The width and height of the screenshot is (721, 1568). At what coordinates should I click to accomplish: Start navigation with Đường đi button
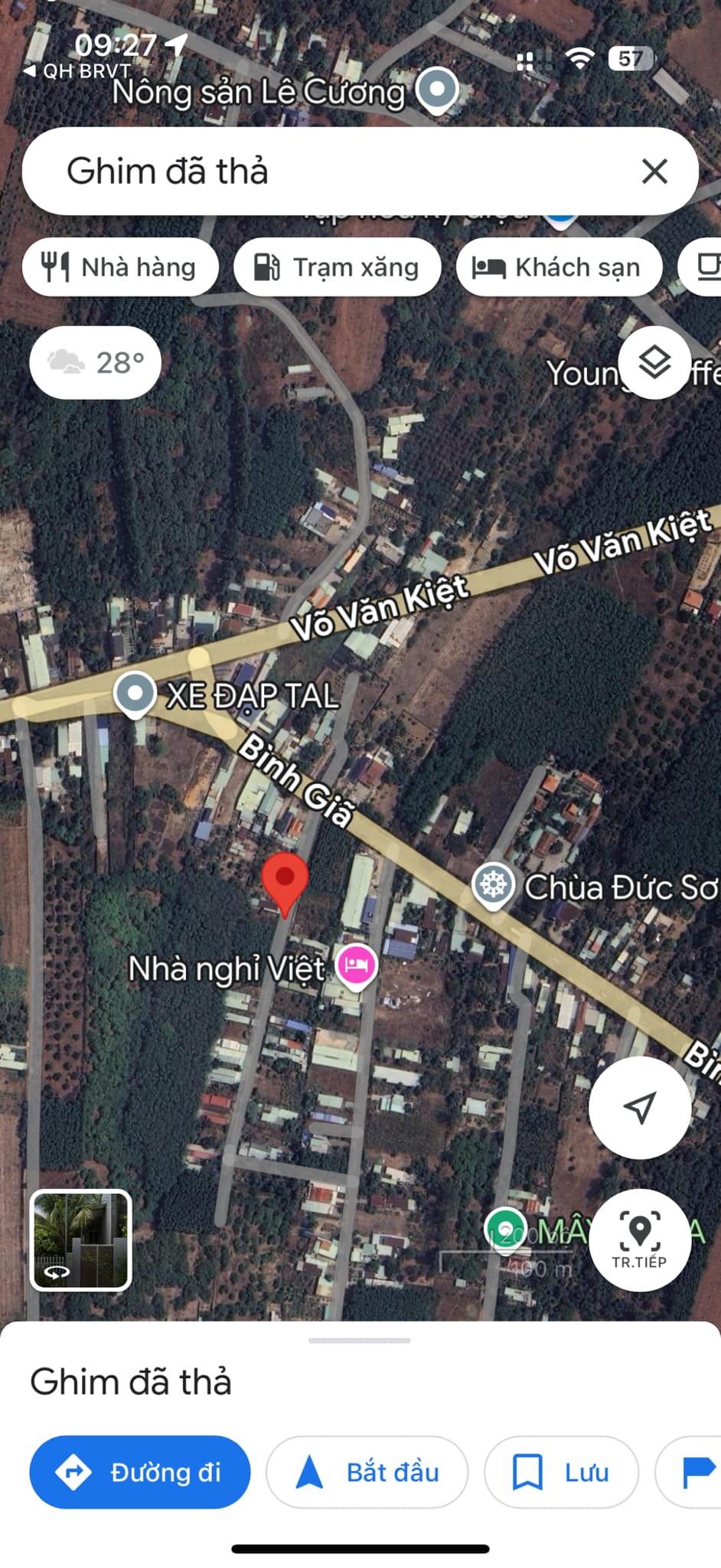click(139, 1472)
